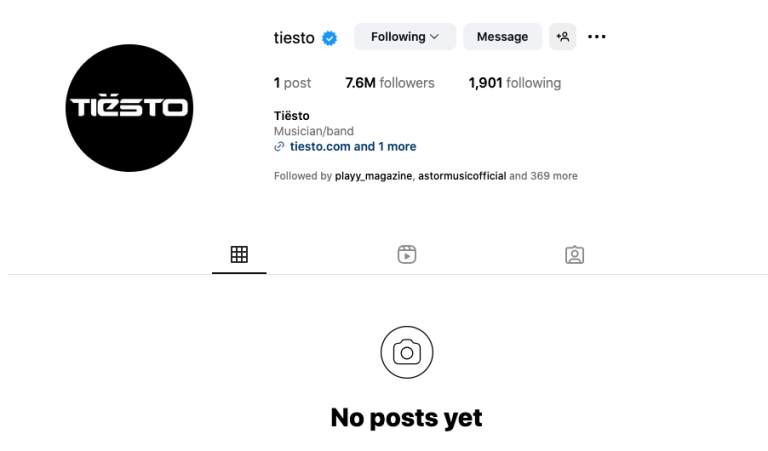Open the three-dot options menu

tap(597, 37)
